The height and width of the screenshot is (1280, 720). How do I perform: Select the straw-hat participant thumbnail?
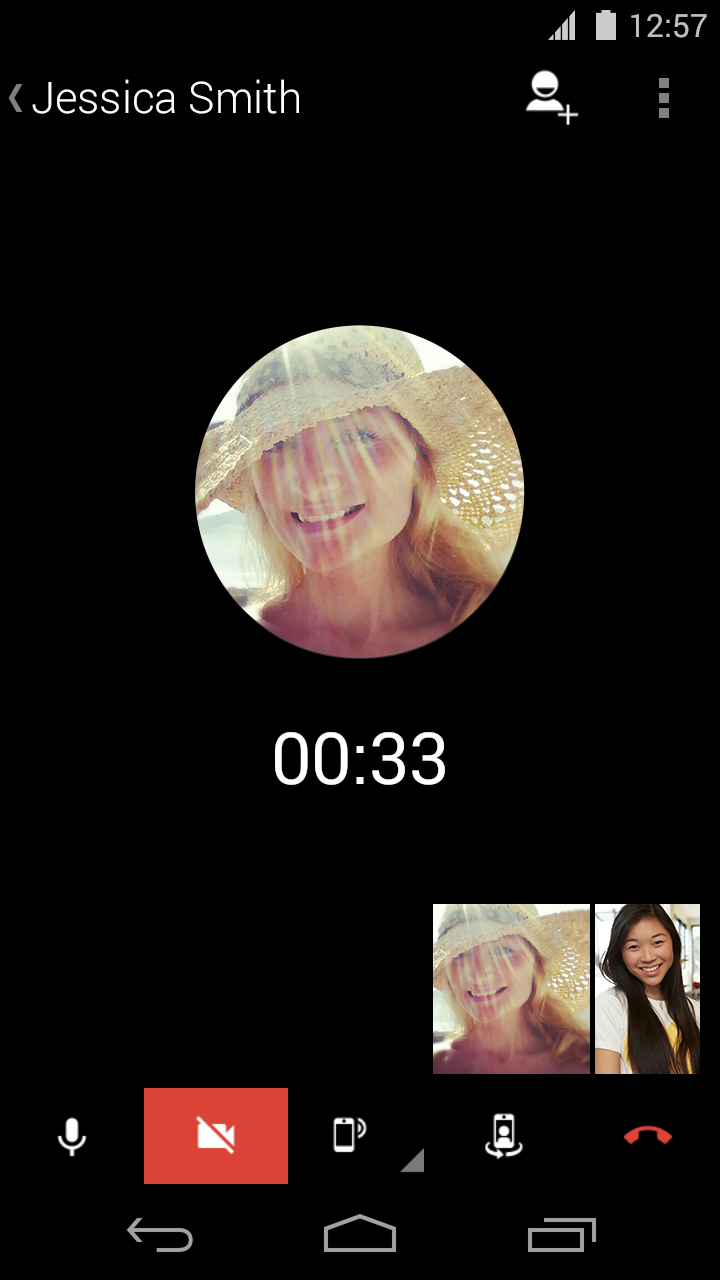click(x=511, y=989)
